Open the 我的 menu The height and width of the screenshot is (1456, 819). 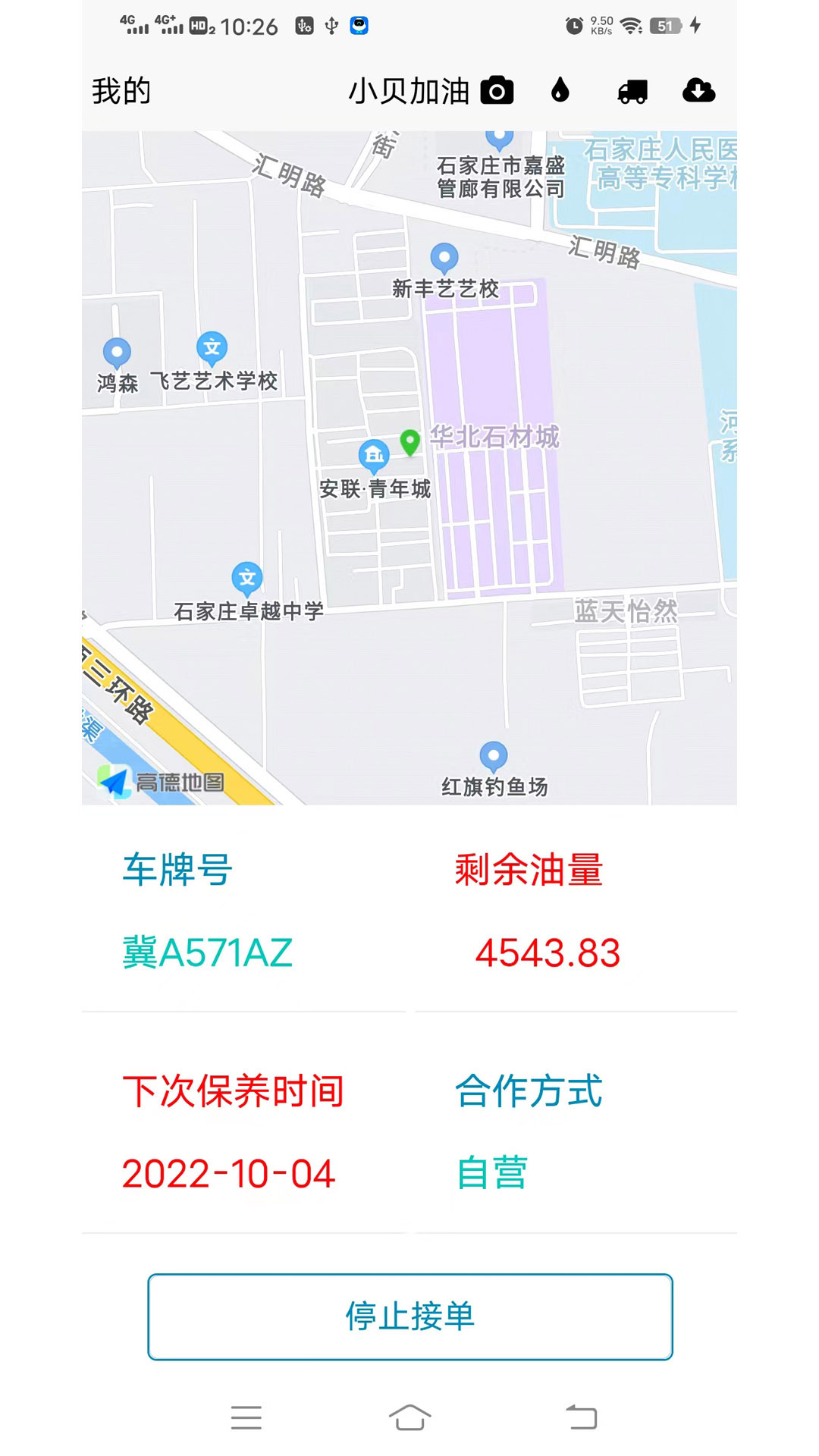[121, 90]
